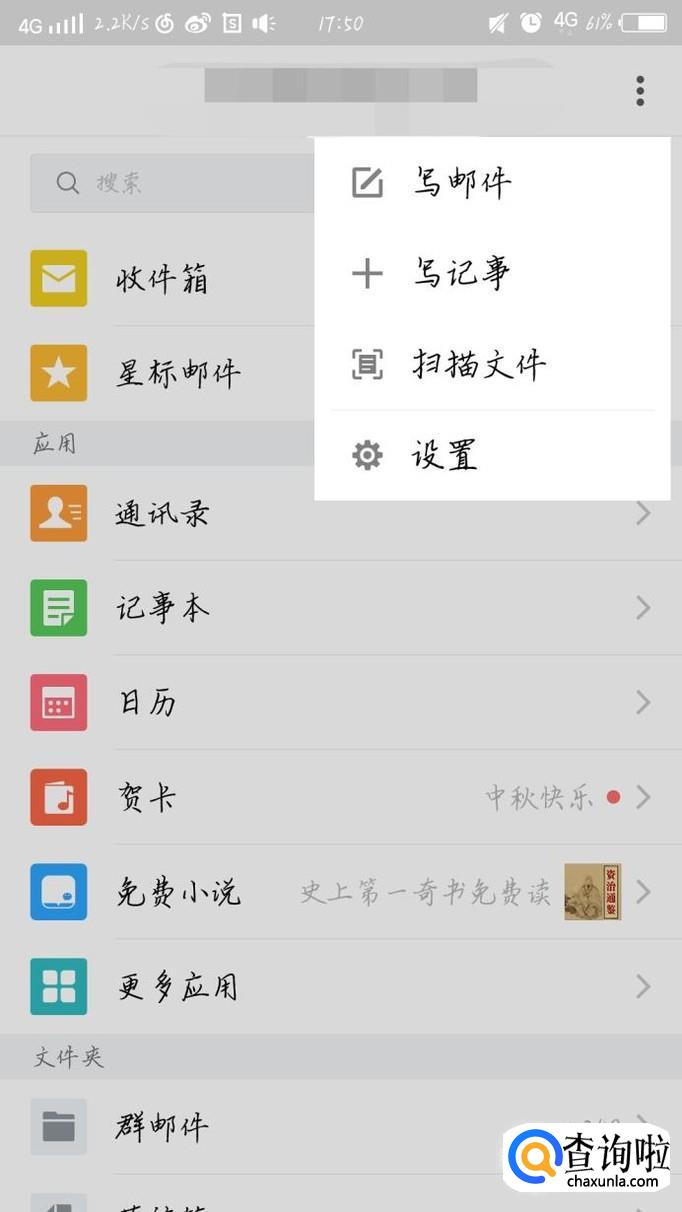Open the 日历 calendar
Screen dimensions: 682x1212
pos(148,703)
